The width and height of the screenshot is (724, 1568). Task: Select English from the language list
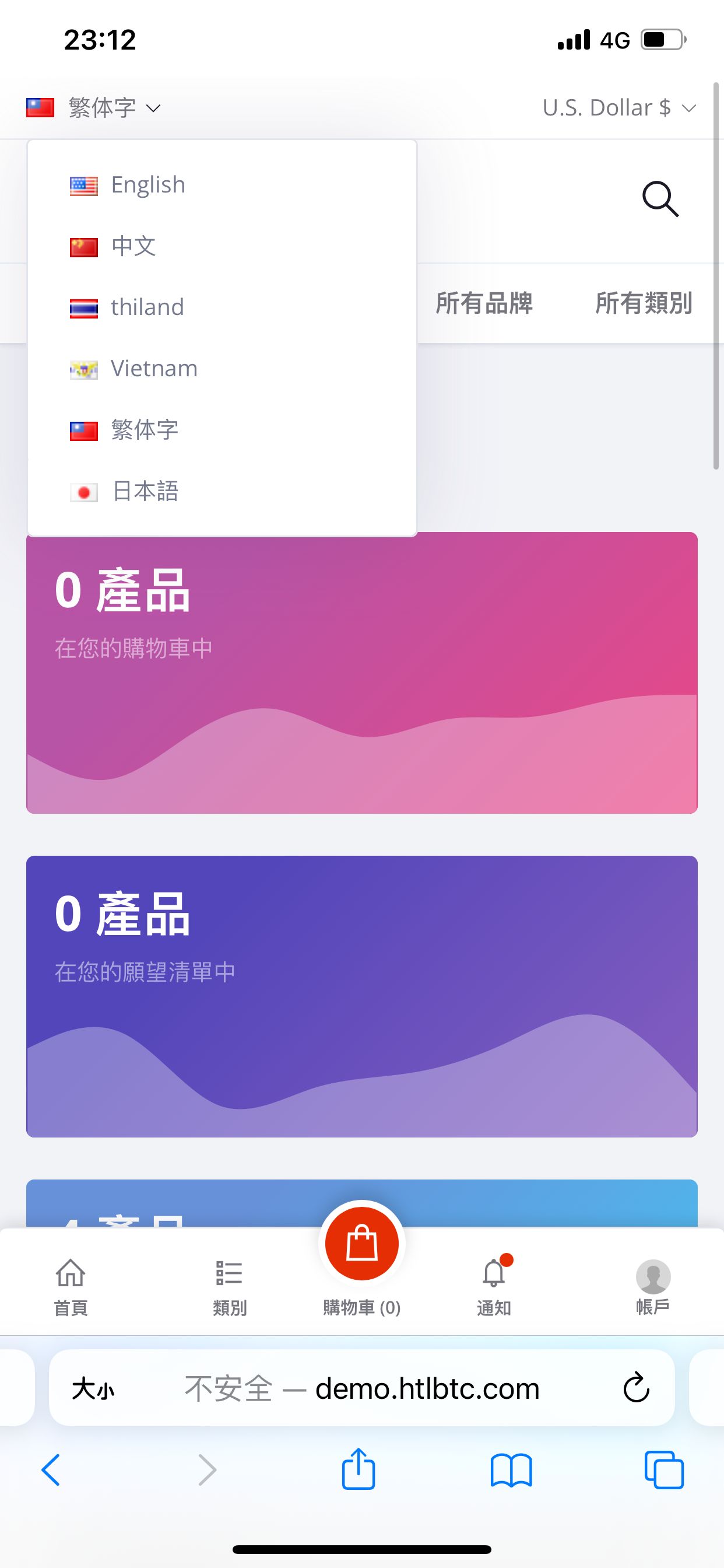[x=148, y=185]
